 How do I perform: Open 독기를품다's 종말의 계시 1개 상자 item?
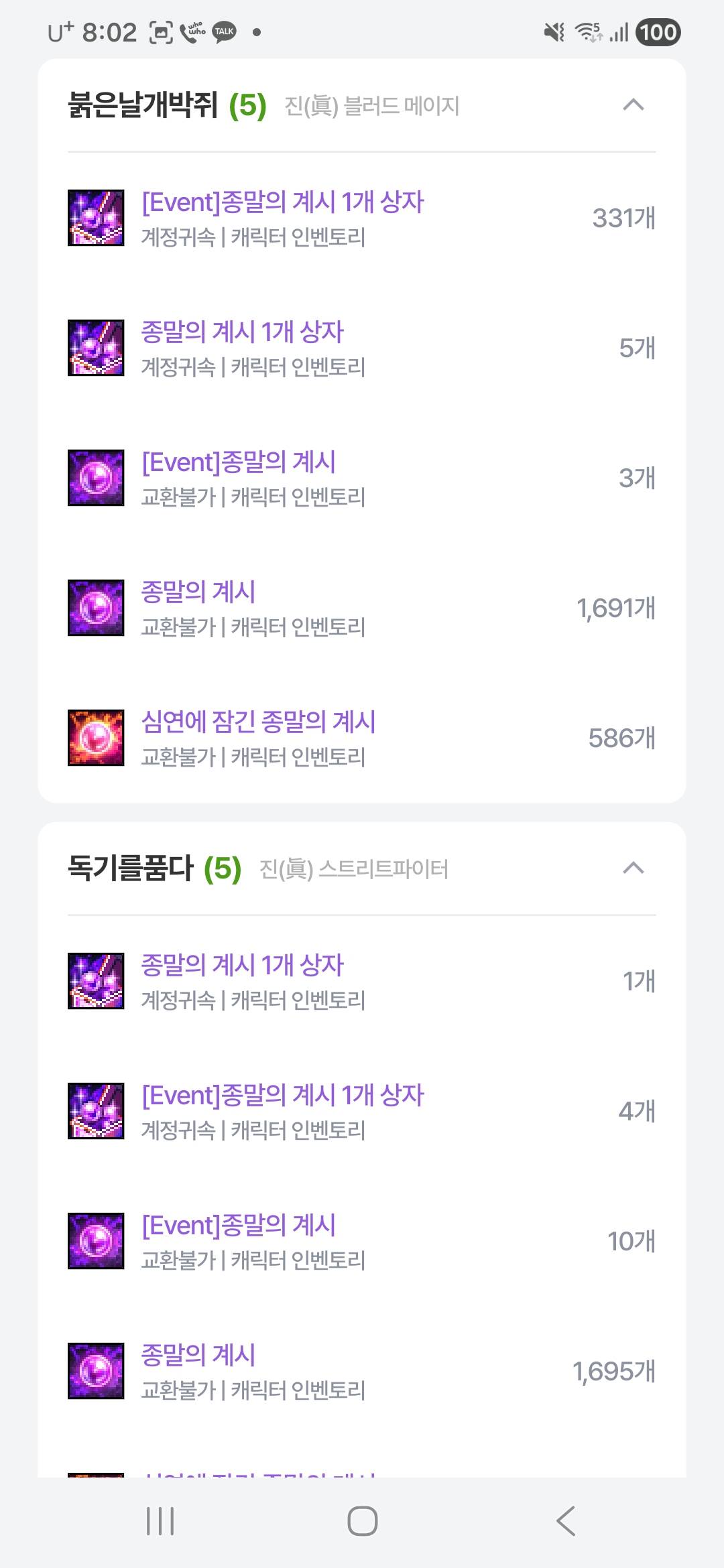242,966
